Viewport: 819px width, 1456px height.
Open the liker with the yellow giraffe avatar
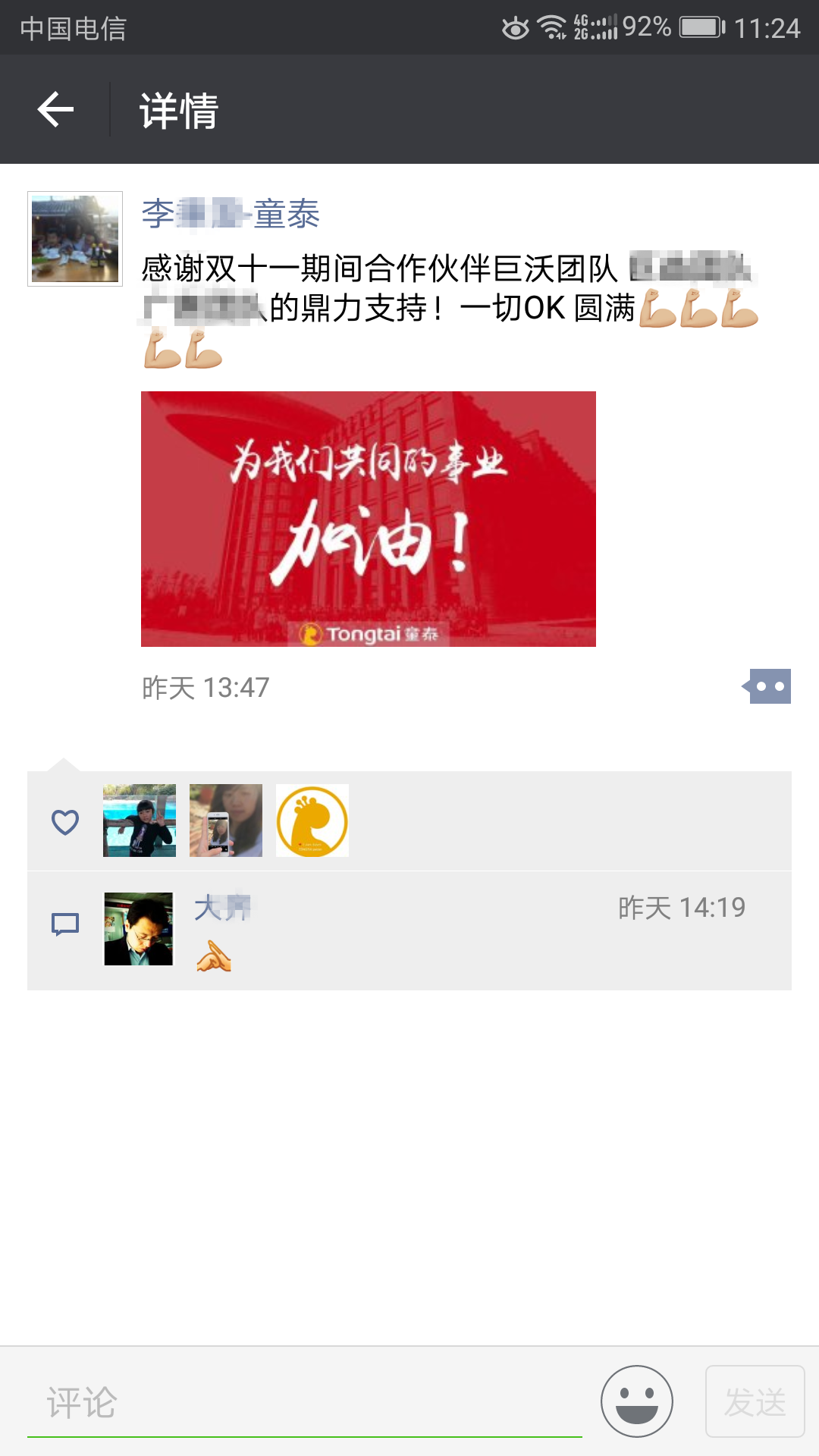click(312, 821)
